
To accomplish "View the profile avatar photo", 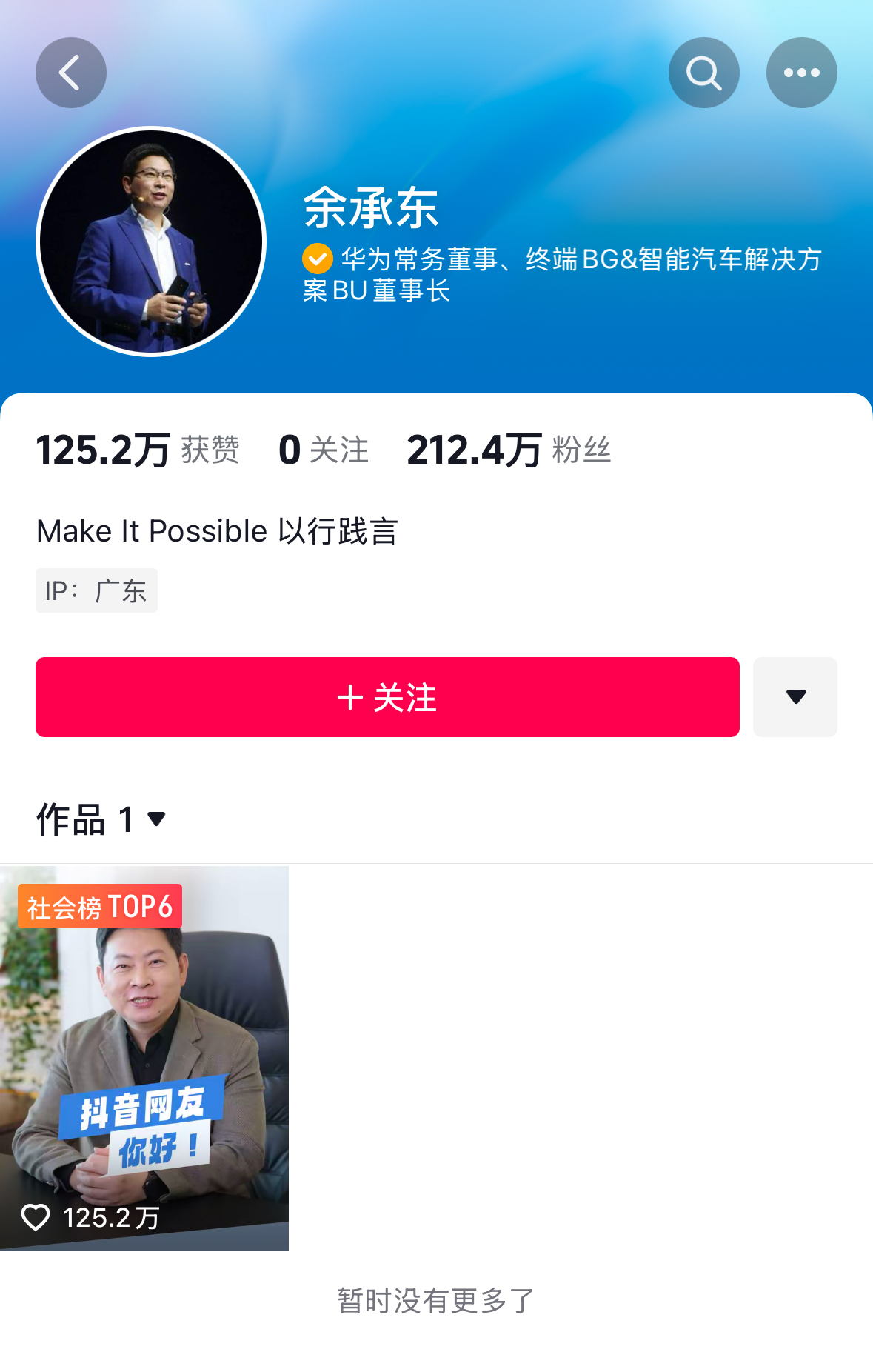I will (x=151, y=242).
